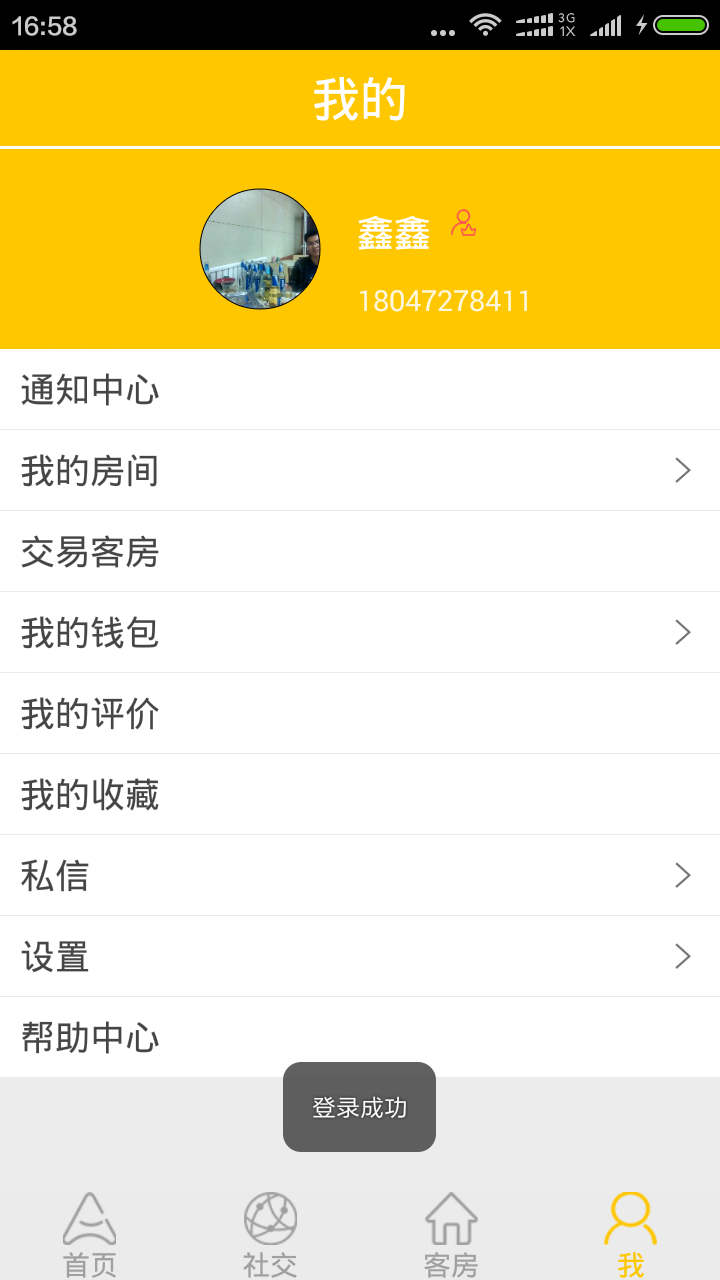This screenshot has width=720, height=1280.
Task: Switch to the 客房 rooms tab
Action: point(450,1234)
